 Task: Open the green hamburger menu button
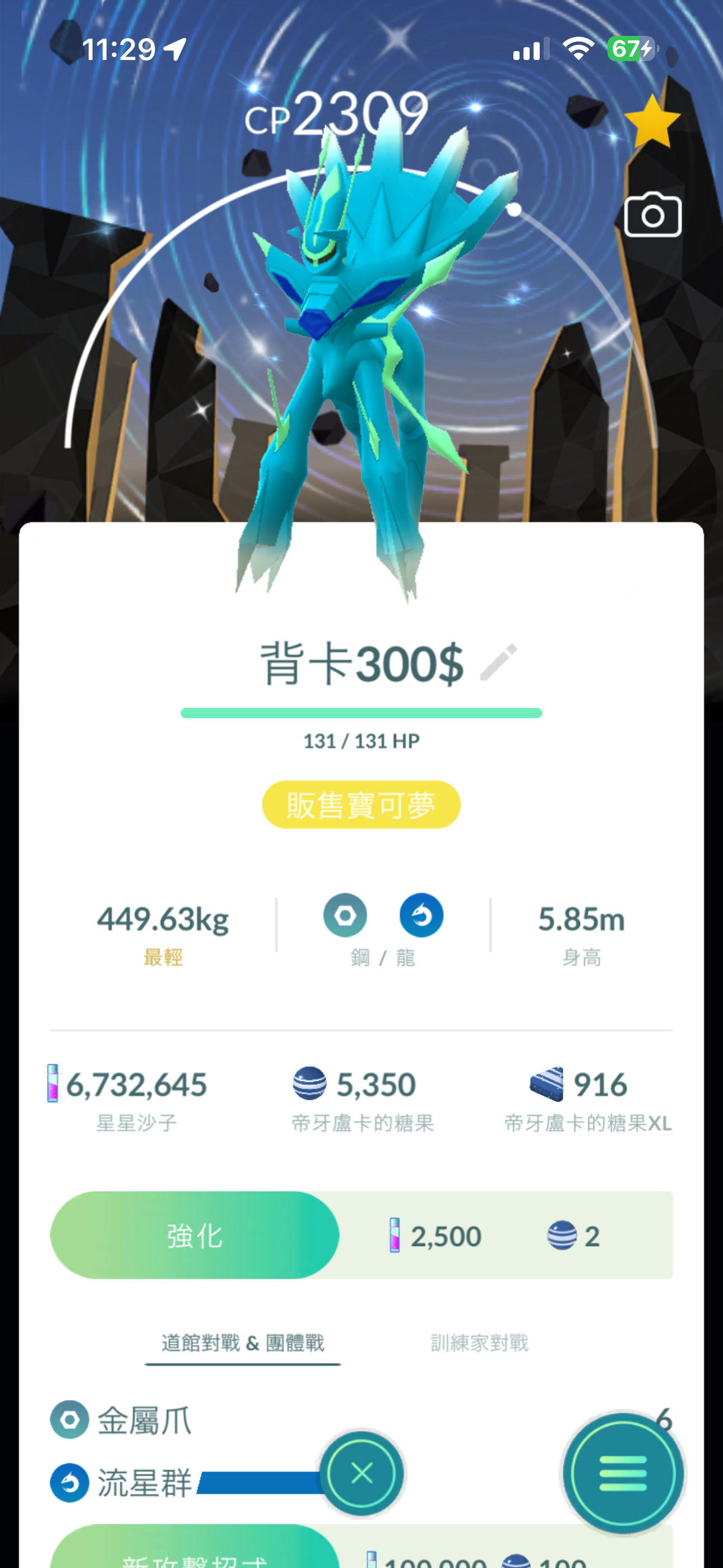[x=623, y=1474]
